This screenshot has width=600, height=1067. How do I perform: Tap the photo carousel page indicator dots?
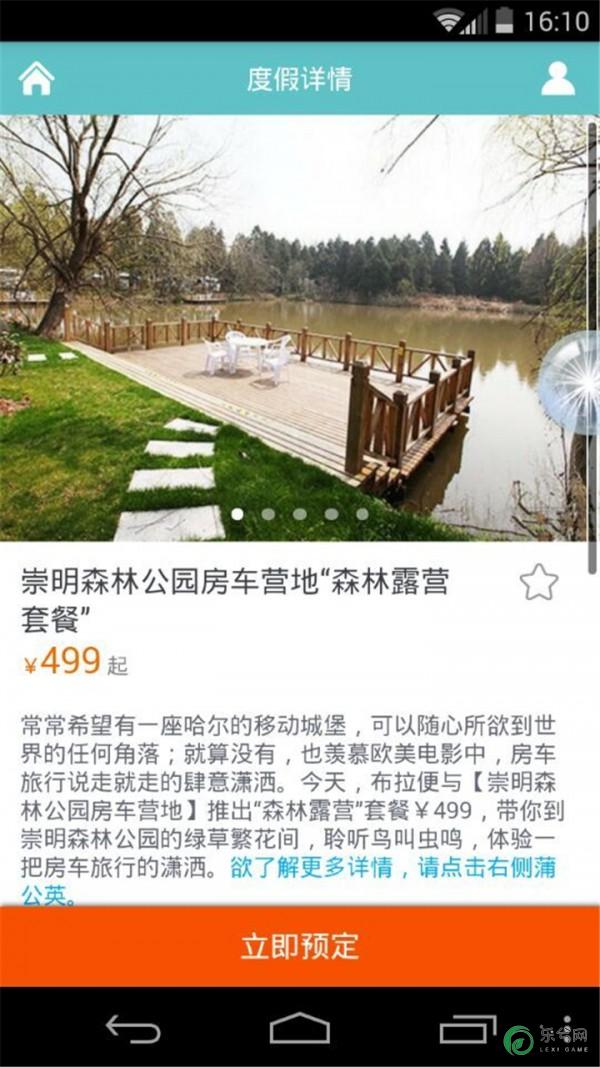[x=299, y=514]
